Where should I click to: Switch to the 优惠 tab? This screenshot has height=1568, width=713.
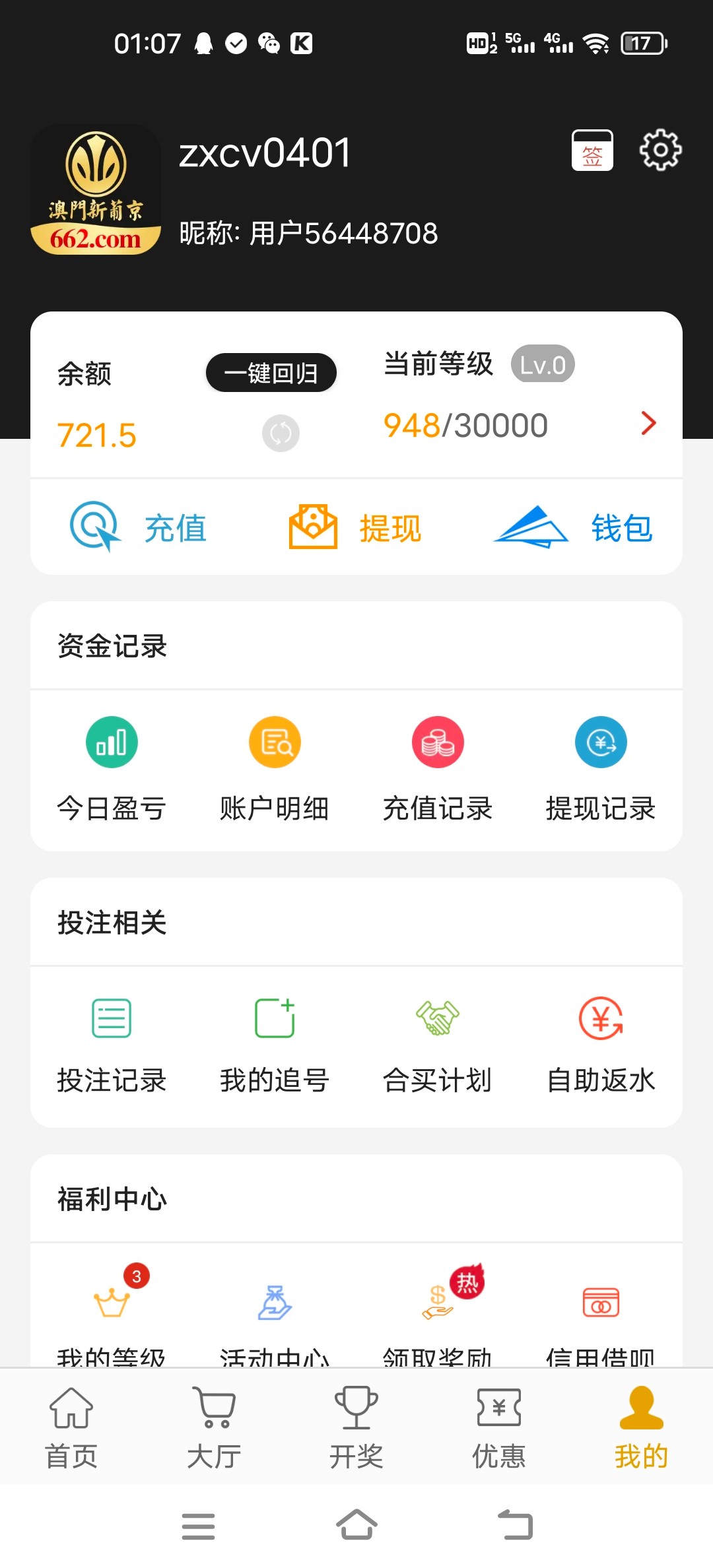(x=499, y=1427)
